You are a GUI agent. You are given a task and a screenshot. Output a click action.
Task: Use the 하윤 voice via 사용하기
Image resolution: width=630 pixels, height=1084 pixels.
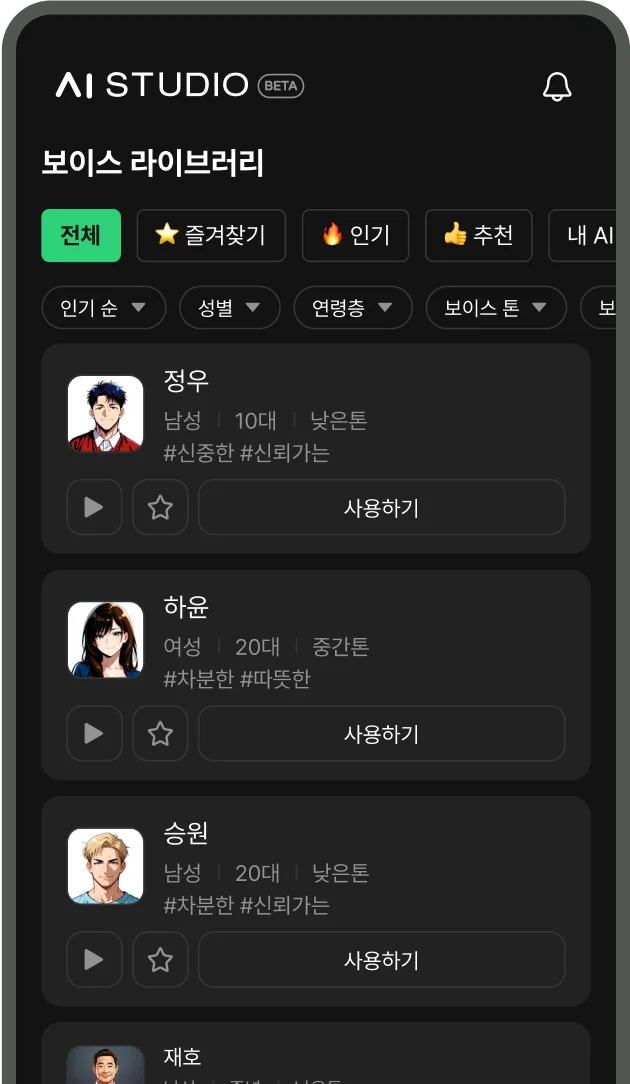click(x=381, y=734)
